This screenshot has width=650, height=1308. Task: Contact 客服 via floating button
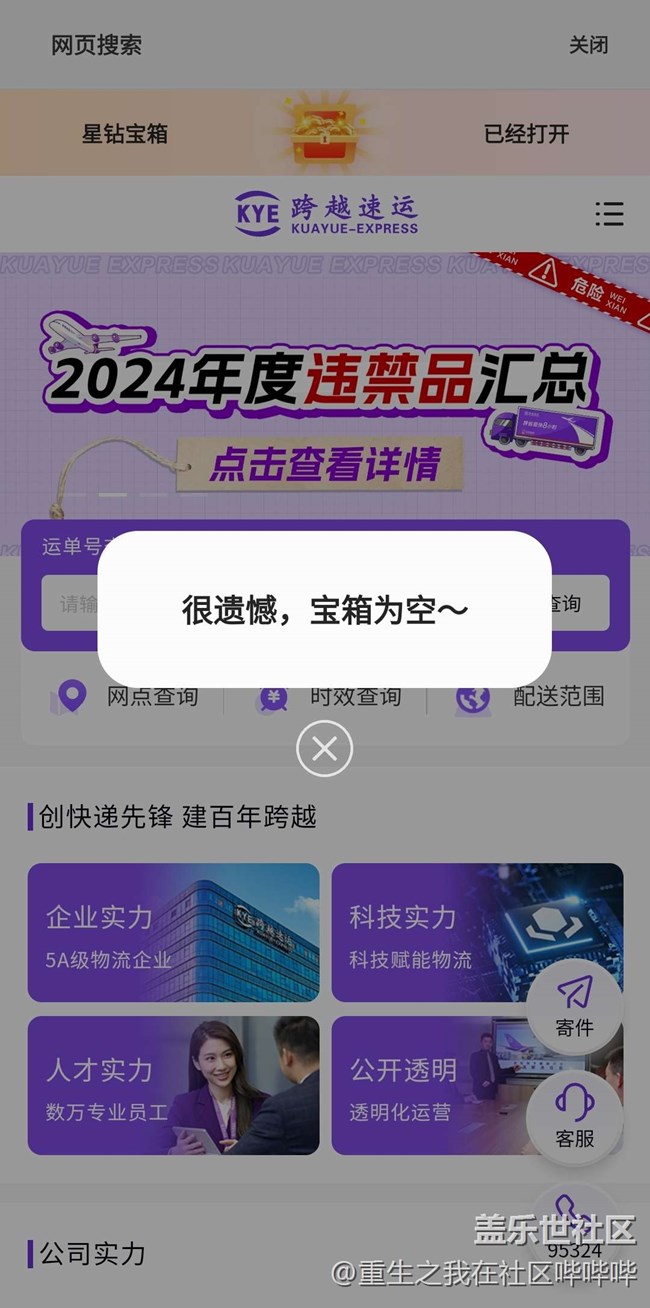tap(575, 1117)
